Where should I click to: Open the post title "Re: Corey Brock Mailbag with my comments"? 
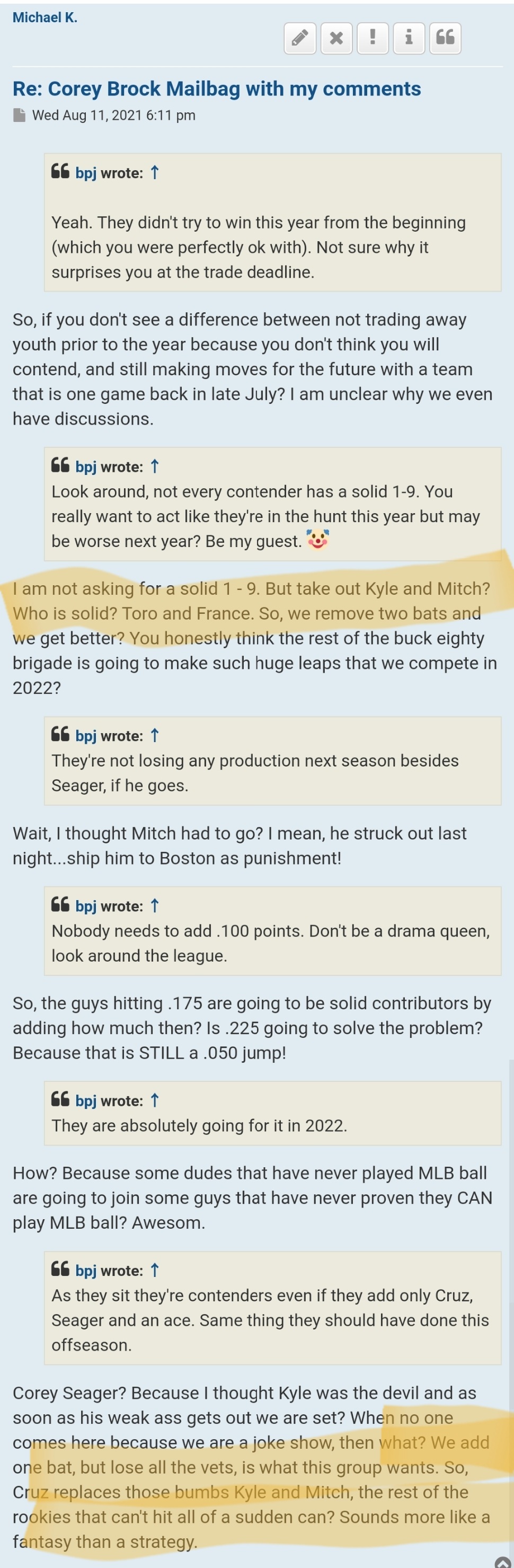pyautogui.click(x=217, y=89)
